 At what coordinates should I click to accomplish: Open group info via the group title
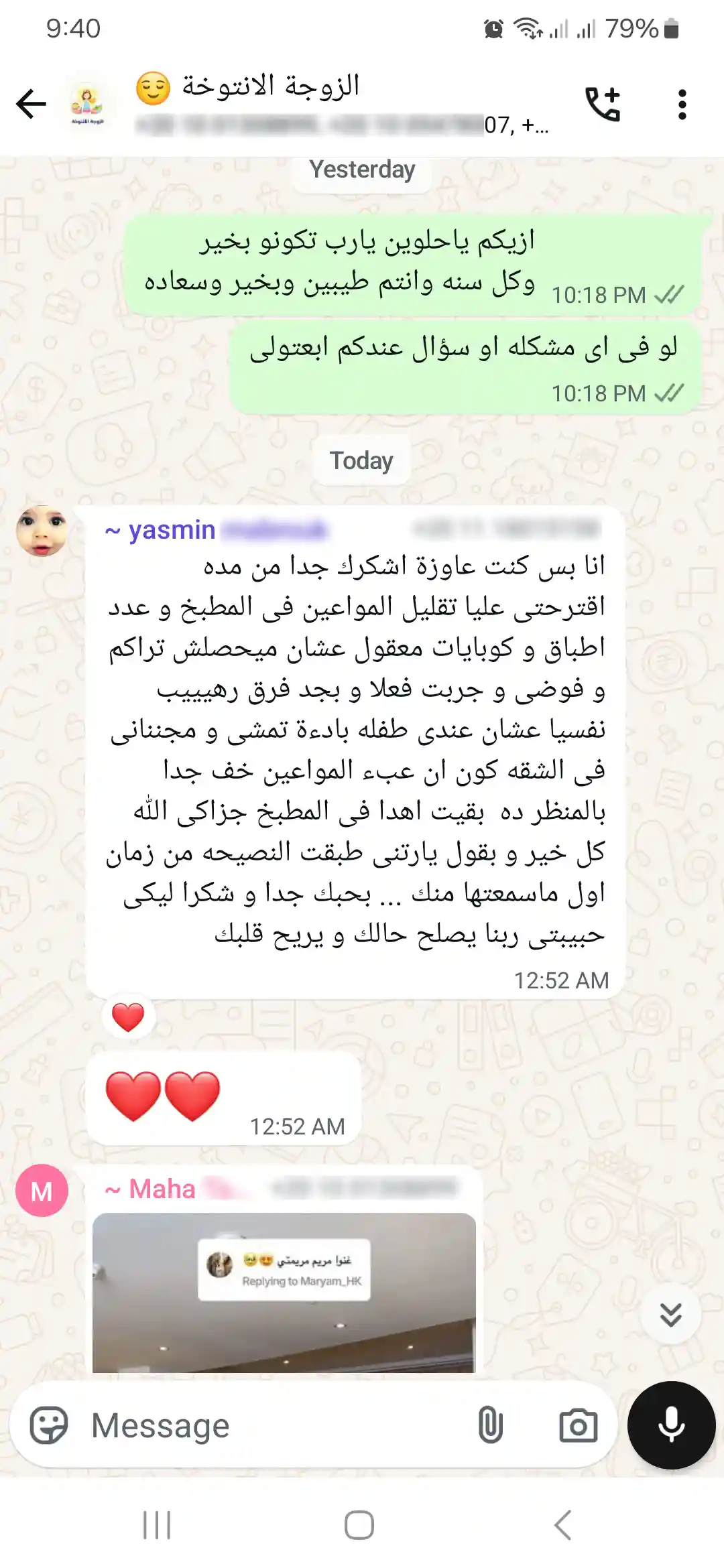pos(271,87)
